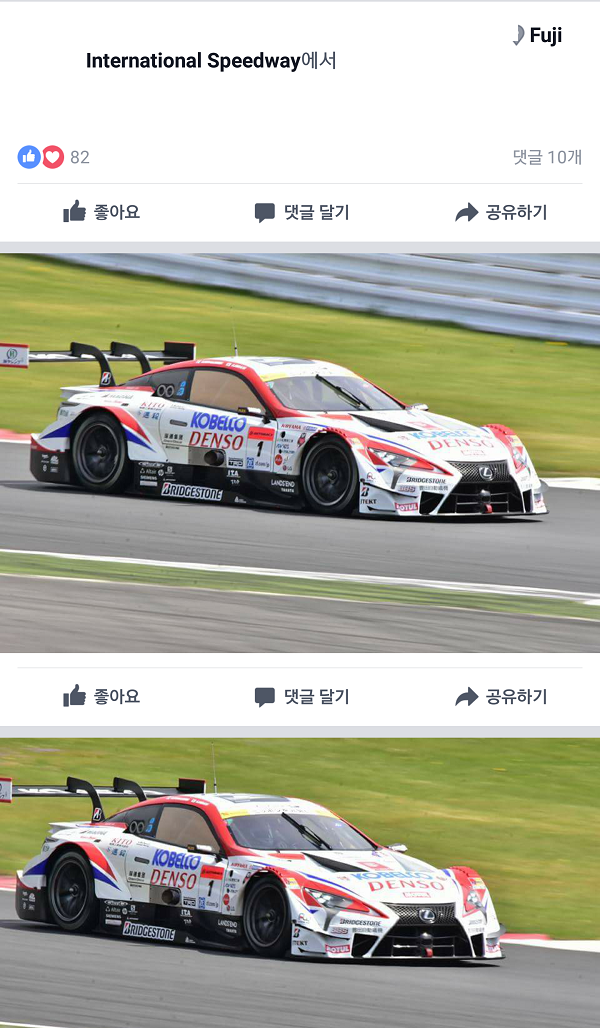The height and width of the screenshot is (1028, 600).
Task: Share the first race car photo
Action: pos(501,696)
